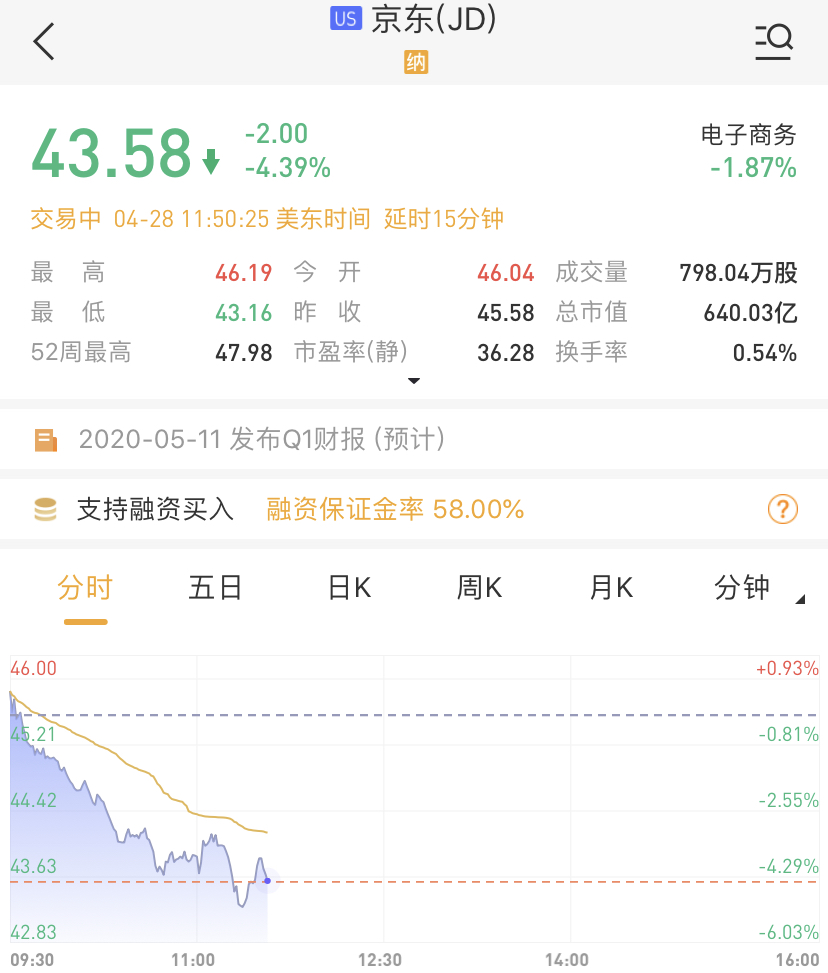828x973 pixels.
Task: Open the 电子商务 sector quote
Action: pyautogui.click(x=748, y=152)
